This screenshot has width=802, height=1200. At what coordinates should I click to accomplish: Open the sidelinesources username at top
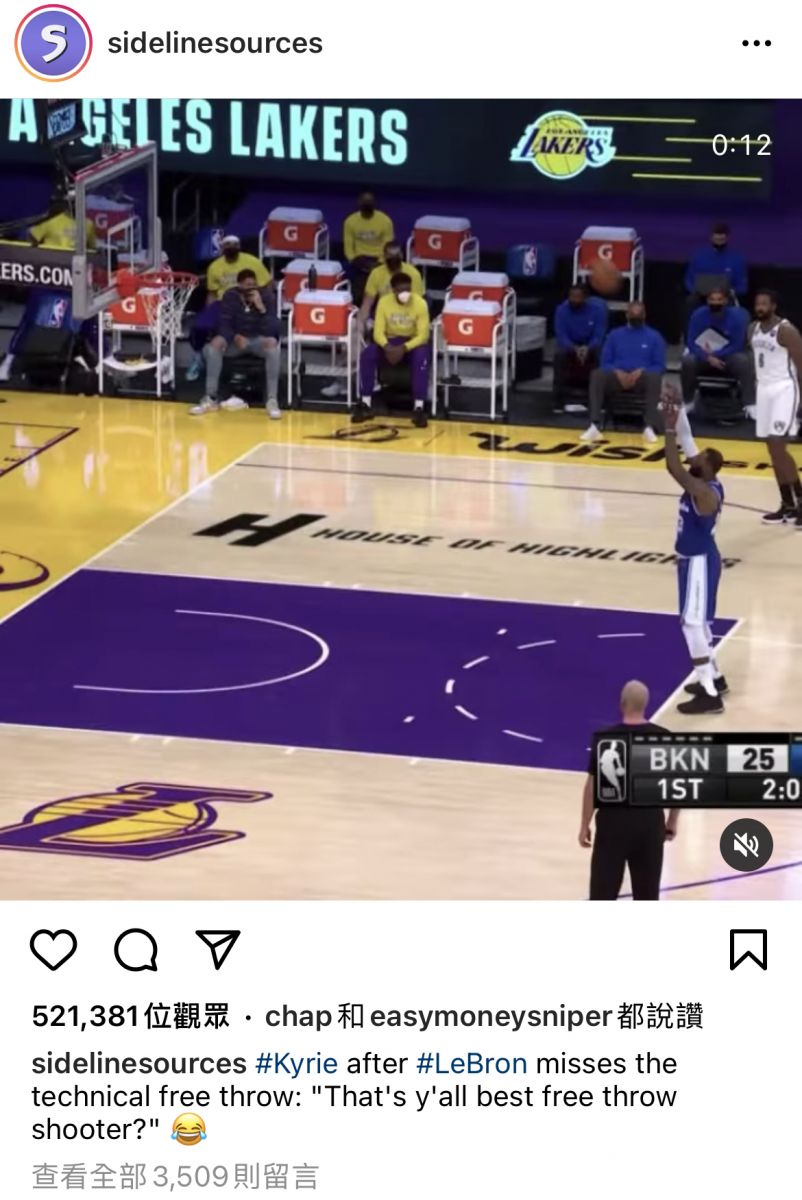pos(215,43)
